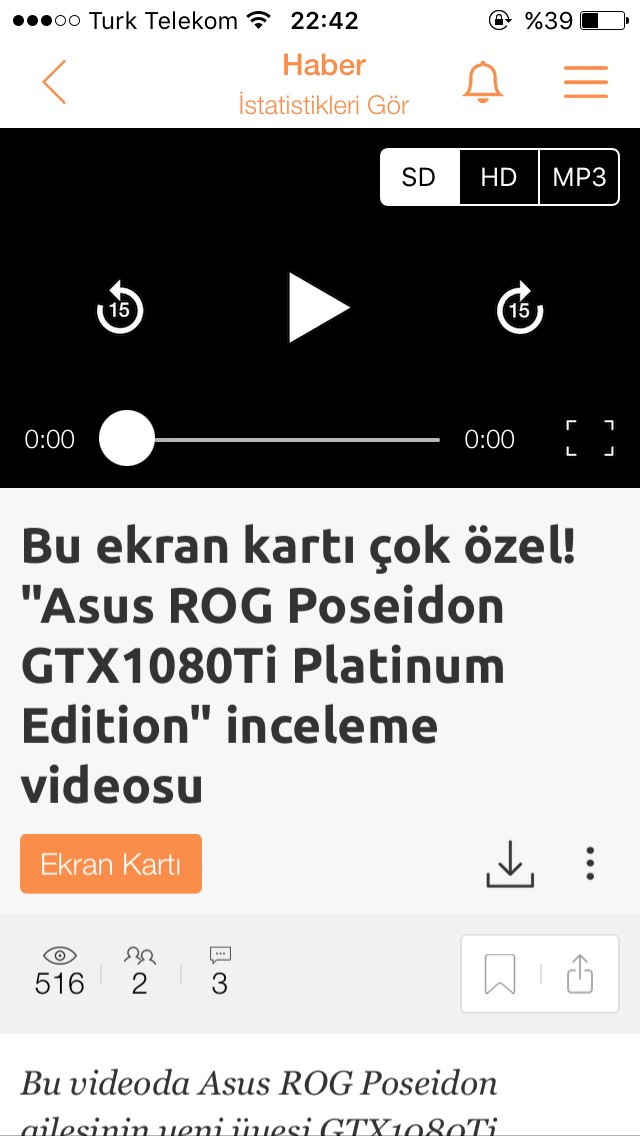Bookmark this article
Viewport: 640px width, 1136px height.
500,974
